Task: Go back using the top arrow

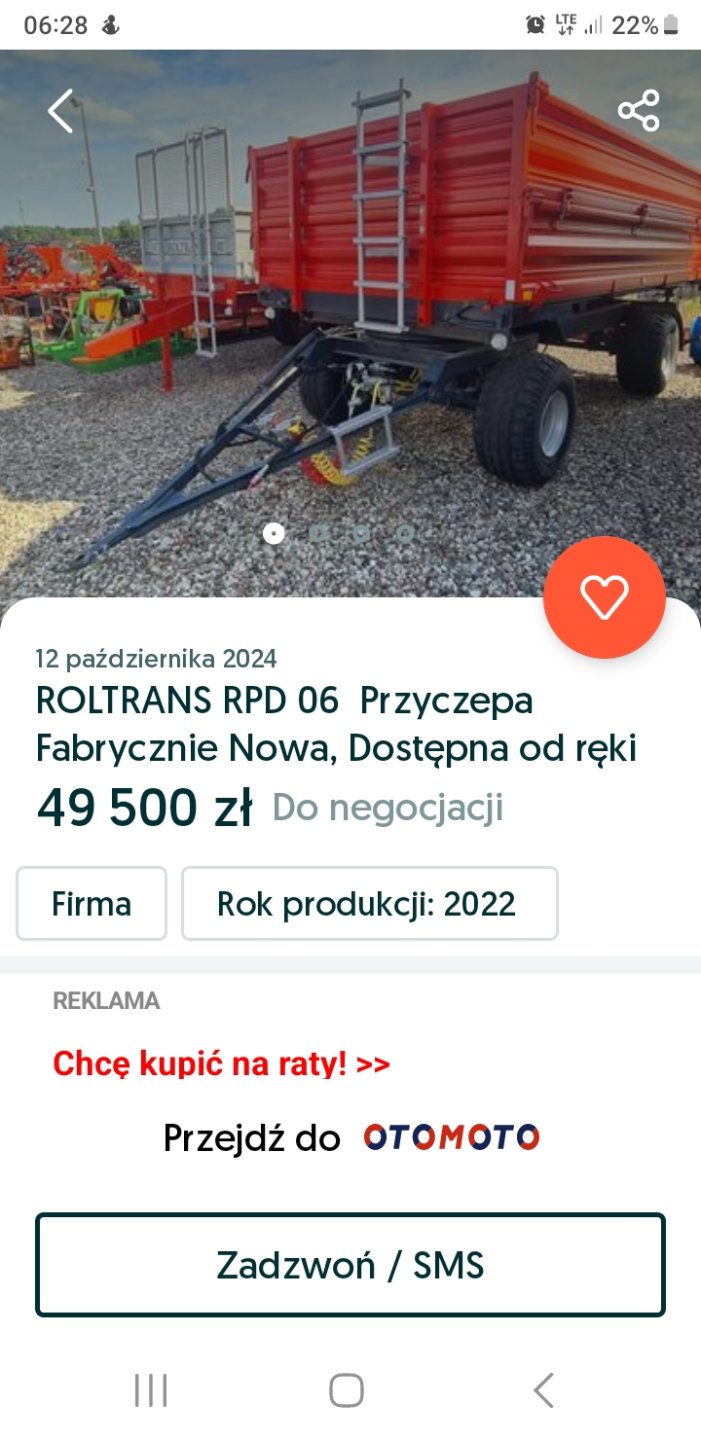Action: point(61,110)
